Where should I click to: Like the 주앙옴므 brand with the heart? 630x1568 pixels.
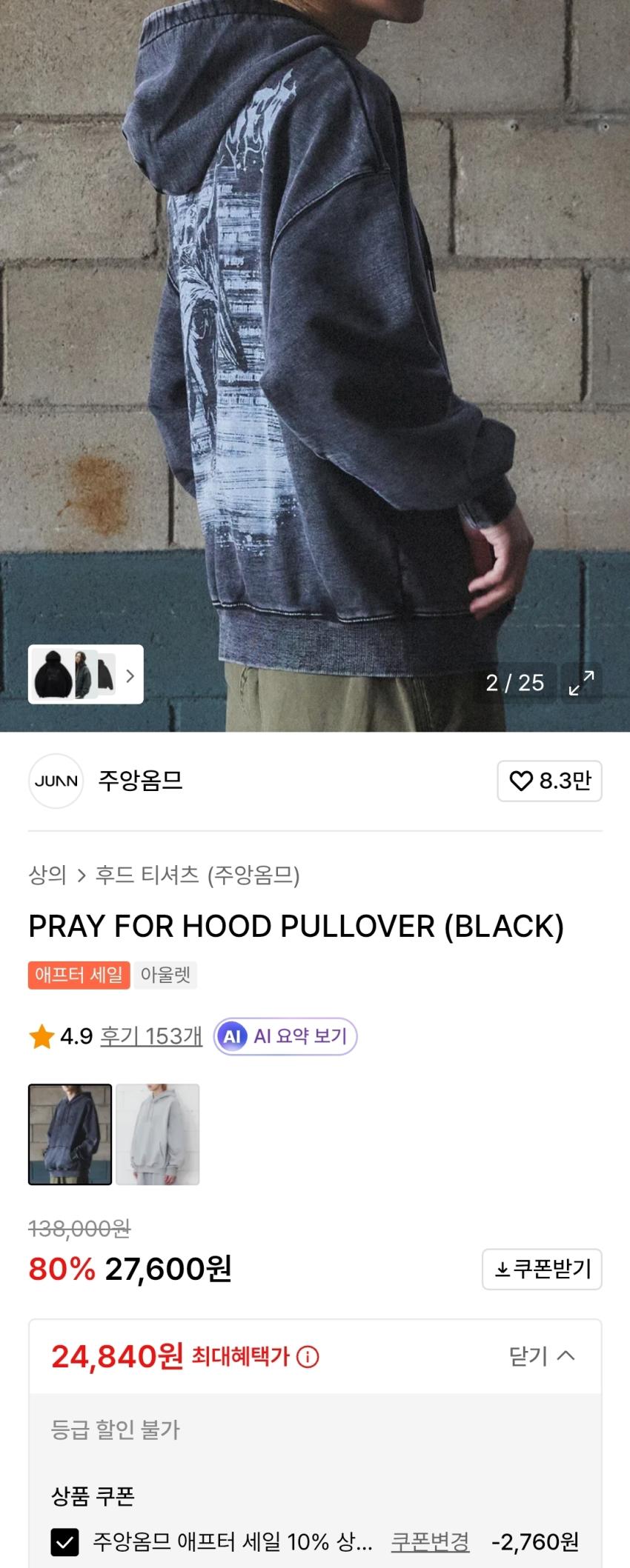click(x=549, y=781)
